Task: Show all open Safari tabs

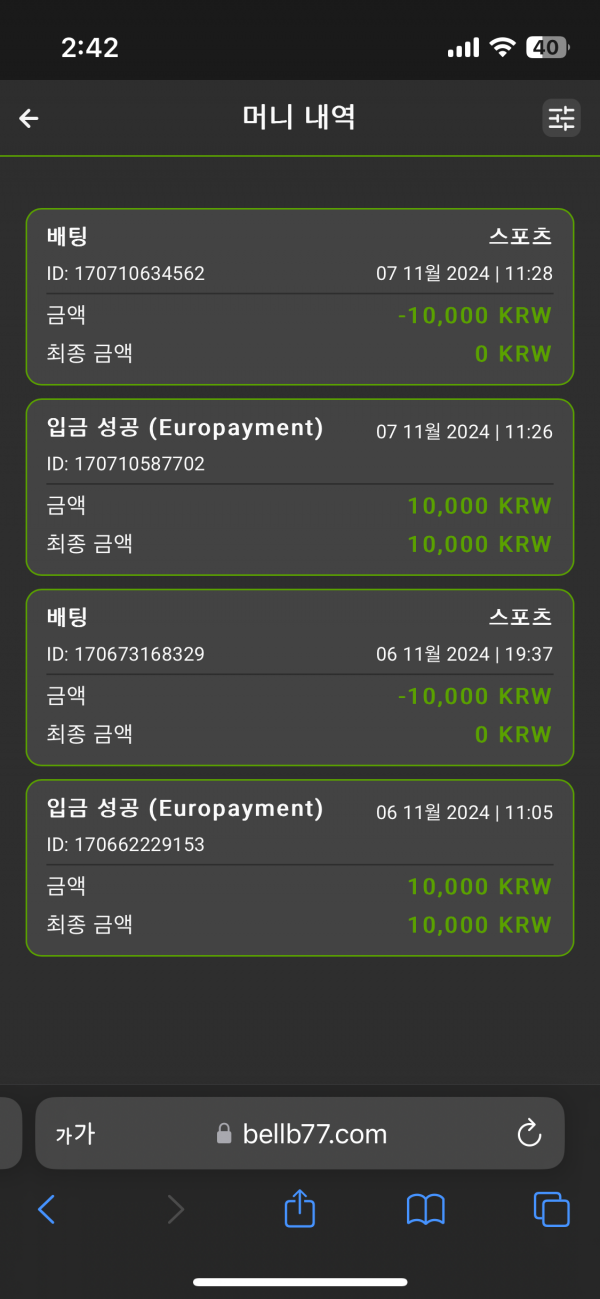Action: [x=551, y=1210]
